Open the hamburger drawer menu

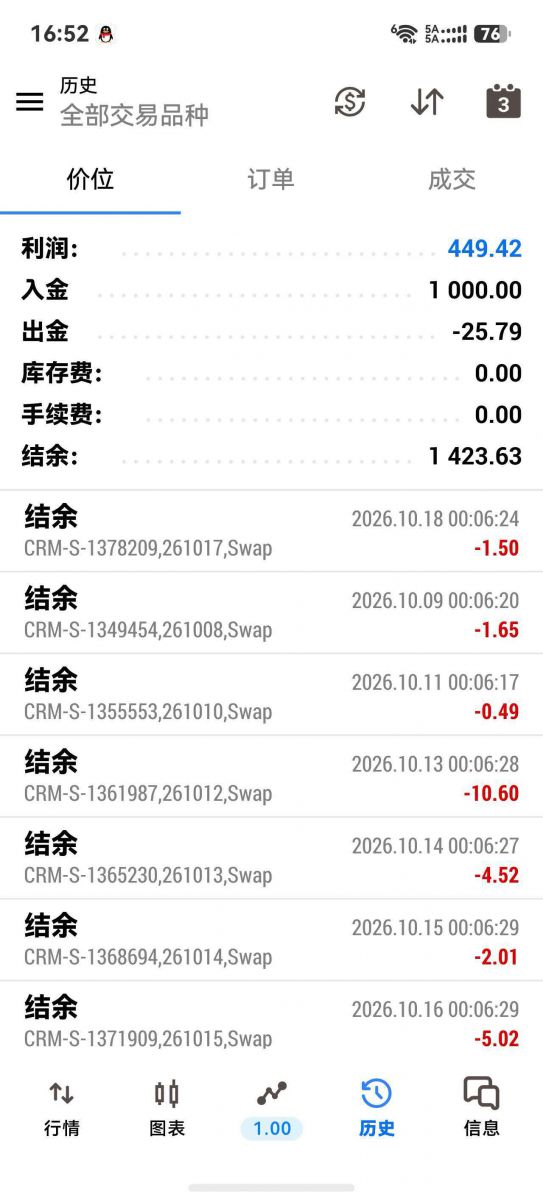tap(30, 102)
